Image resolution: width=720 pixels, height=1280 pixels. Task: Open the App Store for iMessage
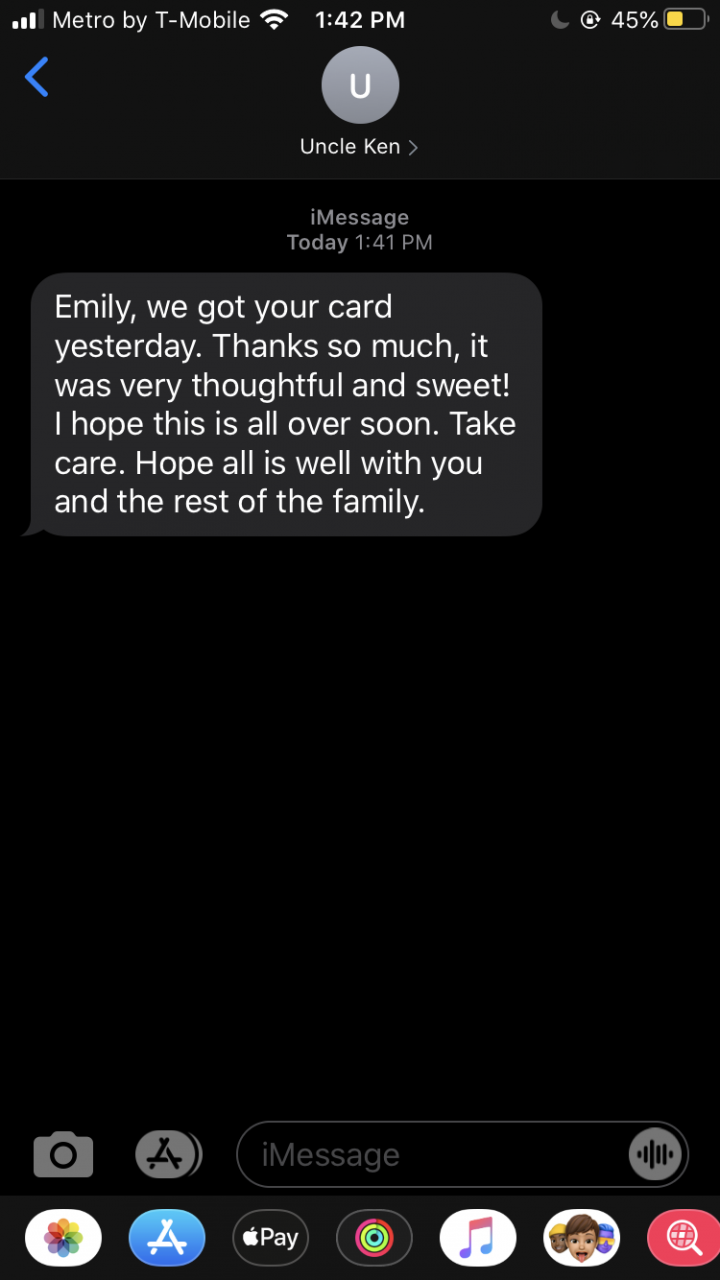click(166, 1238)
